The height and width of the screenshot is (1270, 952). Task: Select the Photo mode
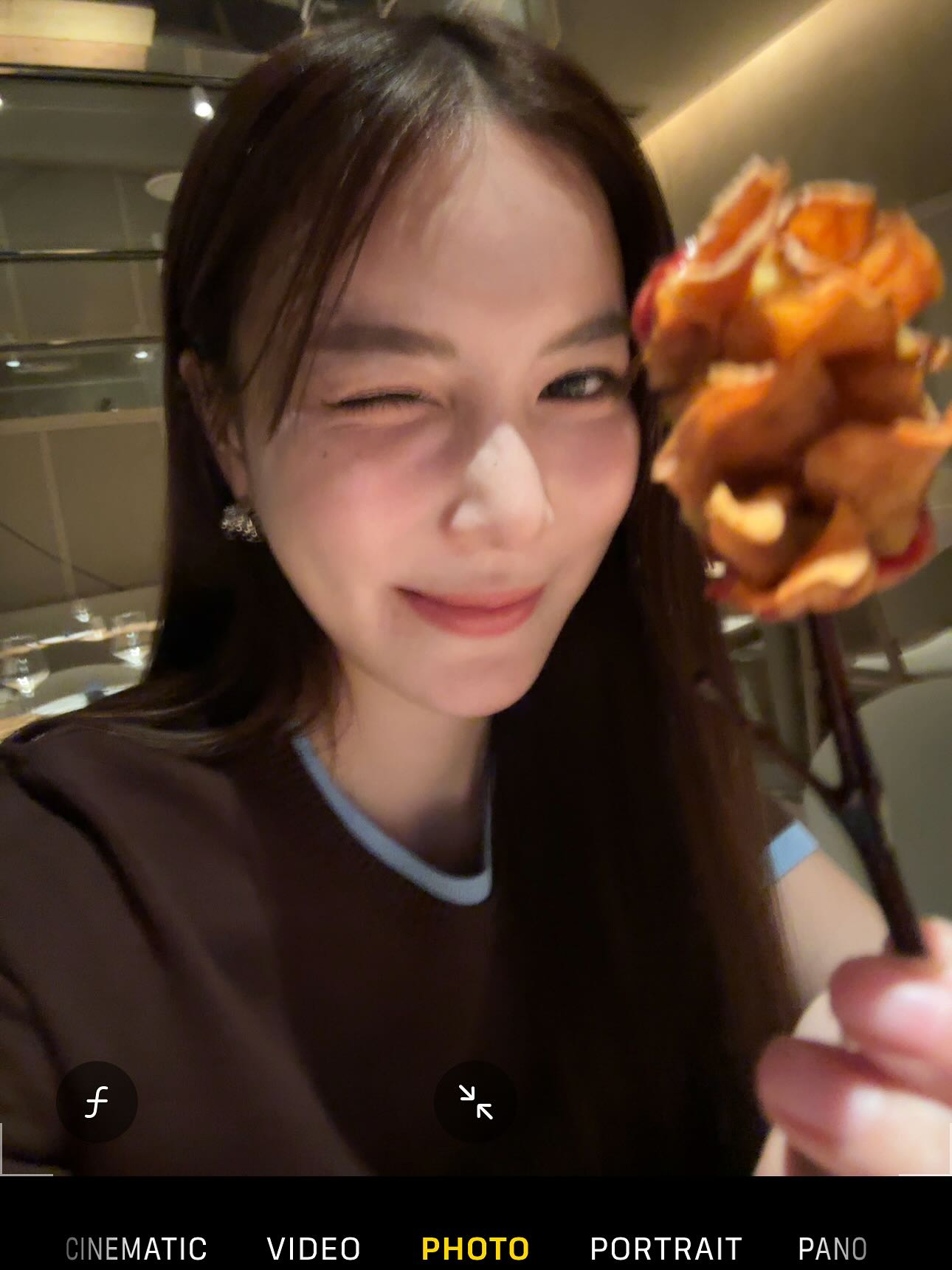click(475, 1249)
